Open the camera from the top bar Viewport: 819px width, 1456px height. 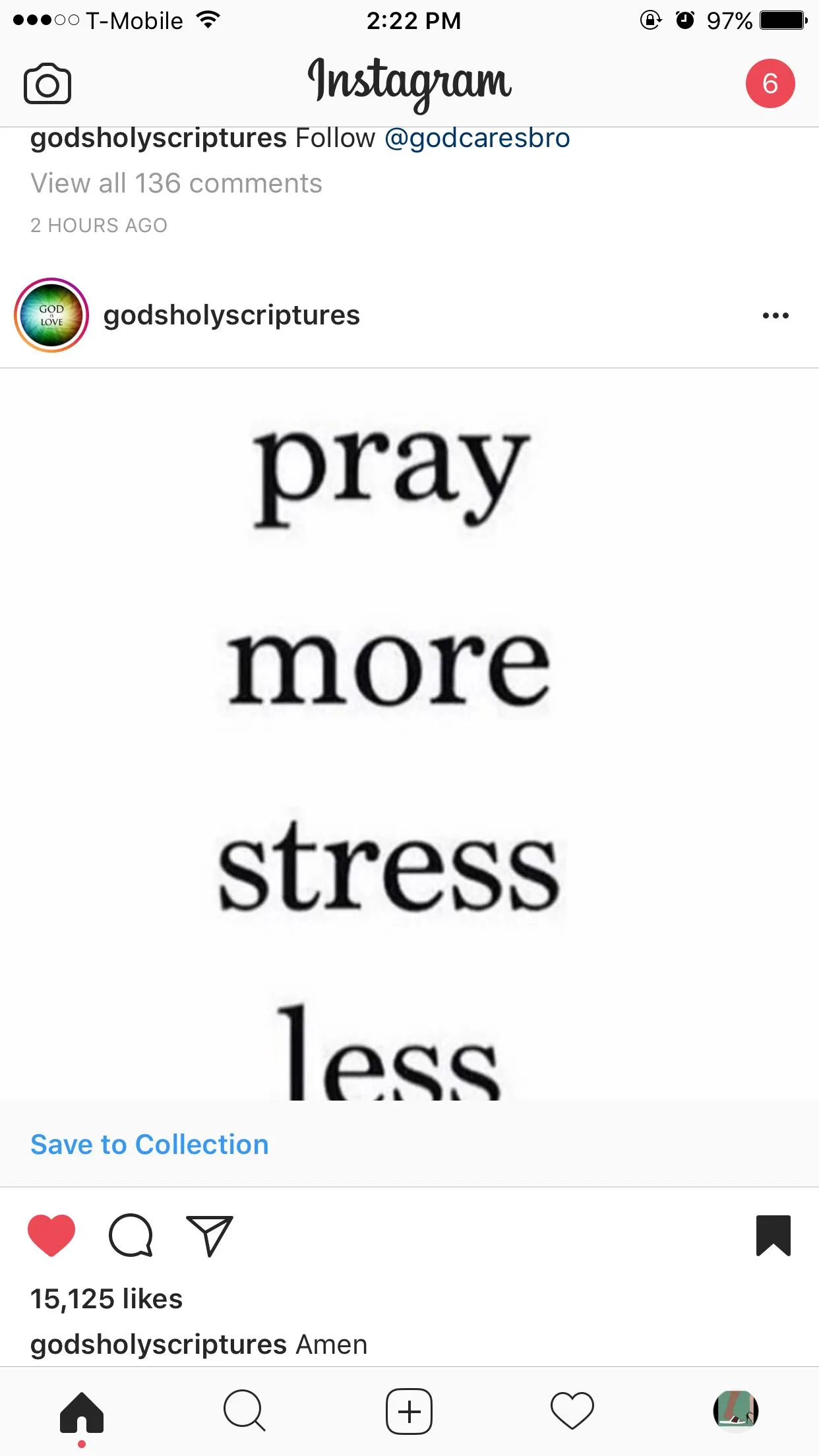coord(47,84)
